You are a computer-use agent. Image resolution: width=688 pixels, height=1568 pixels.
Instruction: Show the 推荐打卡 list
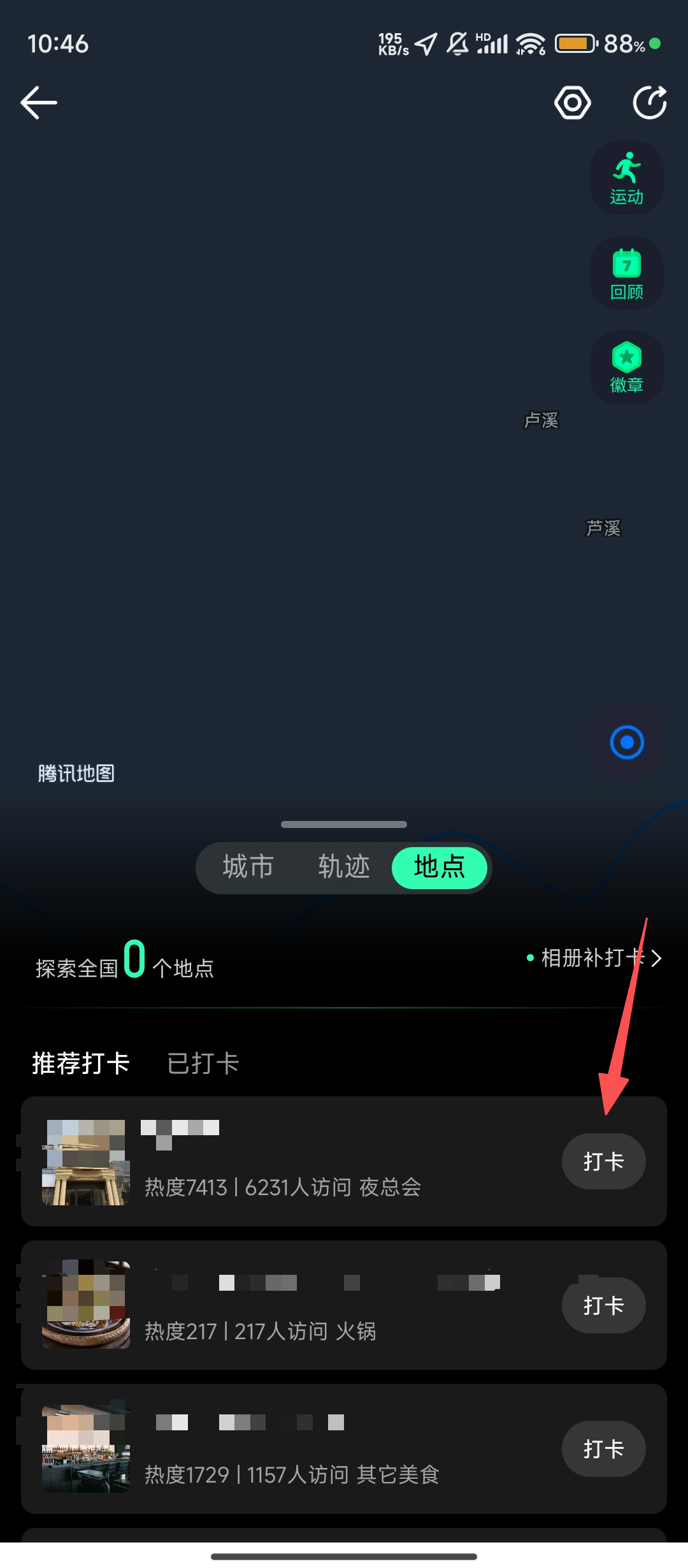tap(81, 1063)
